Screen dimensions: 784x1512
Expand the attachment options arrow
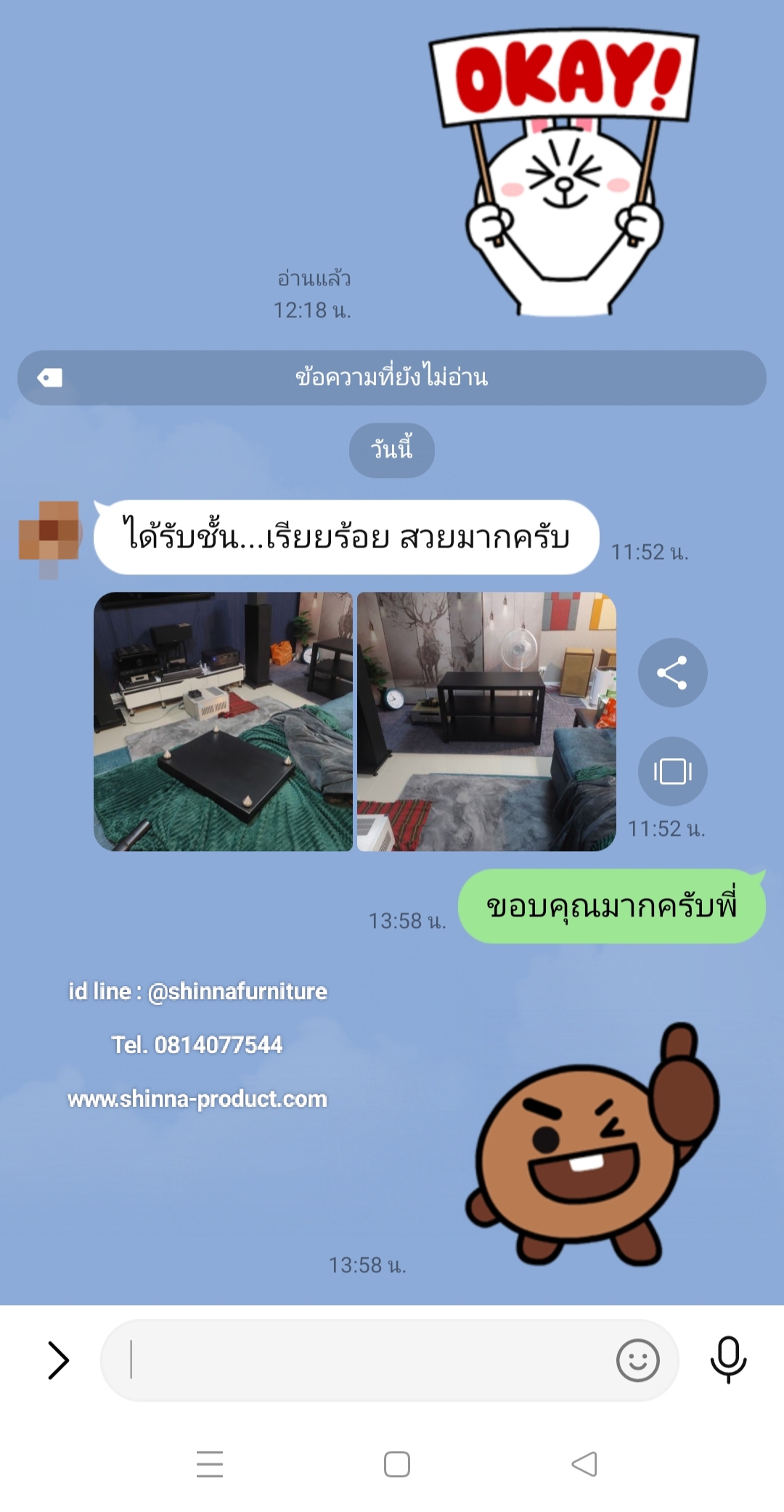tap(58, 1360)
